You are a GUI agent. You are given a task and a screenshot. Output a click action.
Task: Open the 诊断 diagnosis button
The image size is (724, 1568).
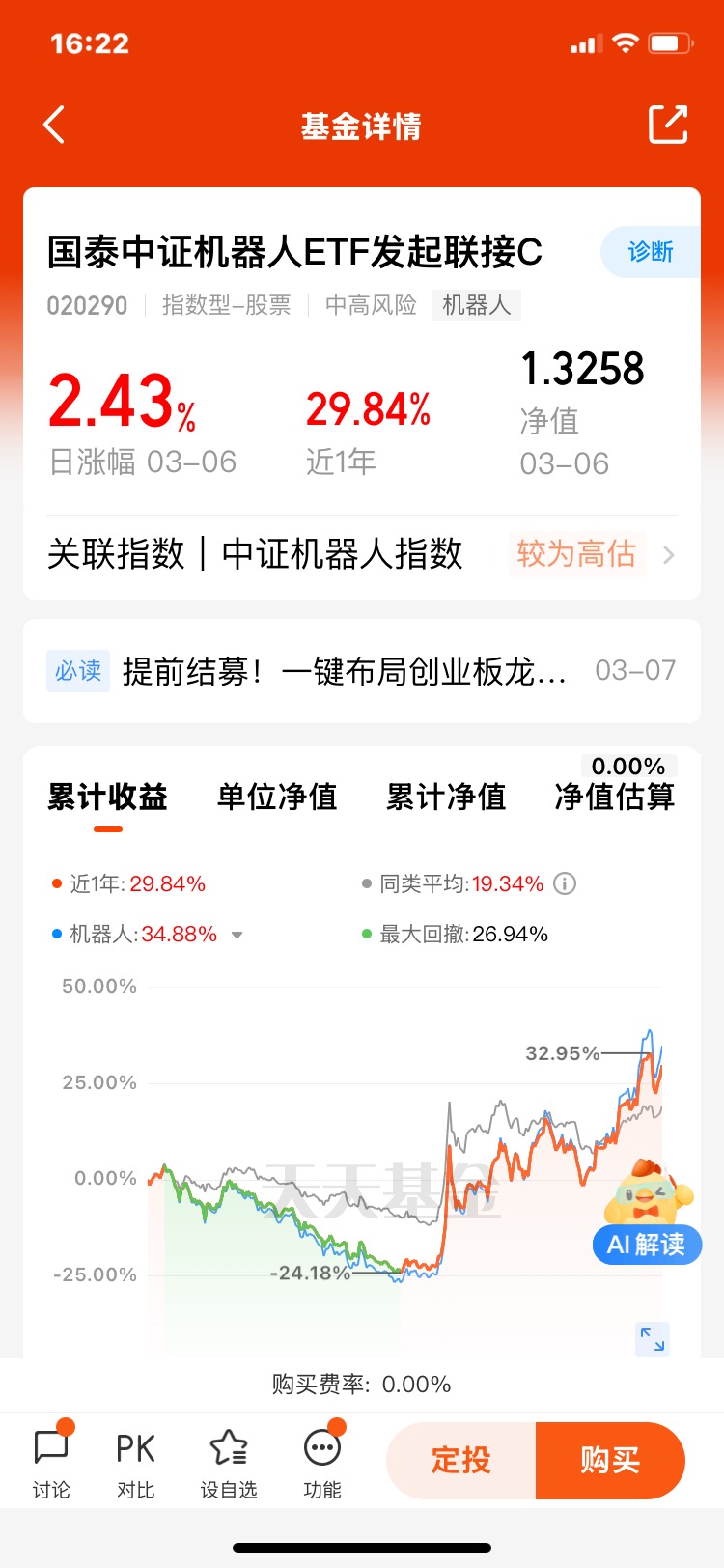tap(651, 252)
